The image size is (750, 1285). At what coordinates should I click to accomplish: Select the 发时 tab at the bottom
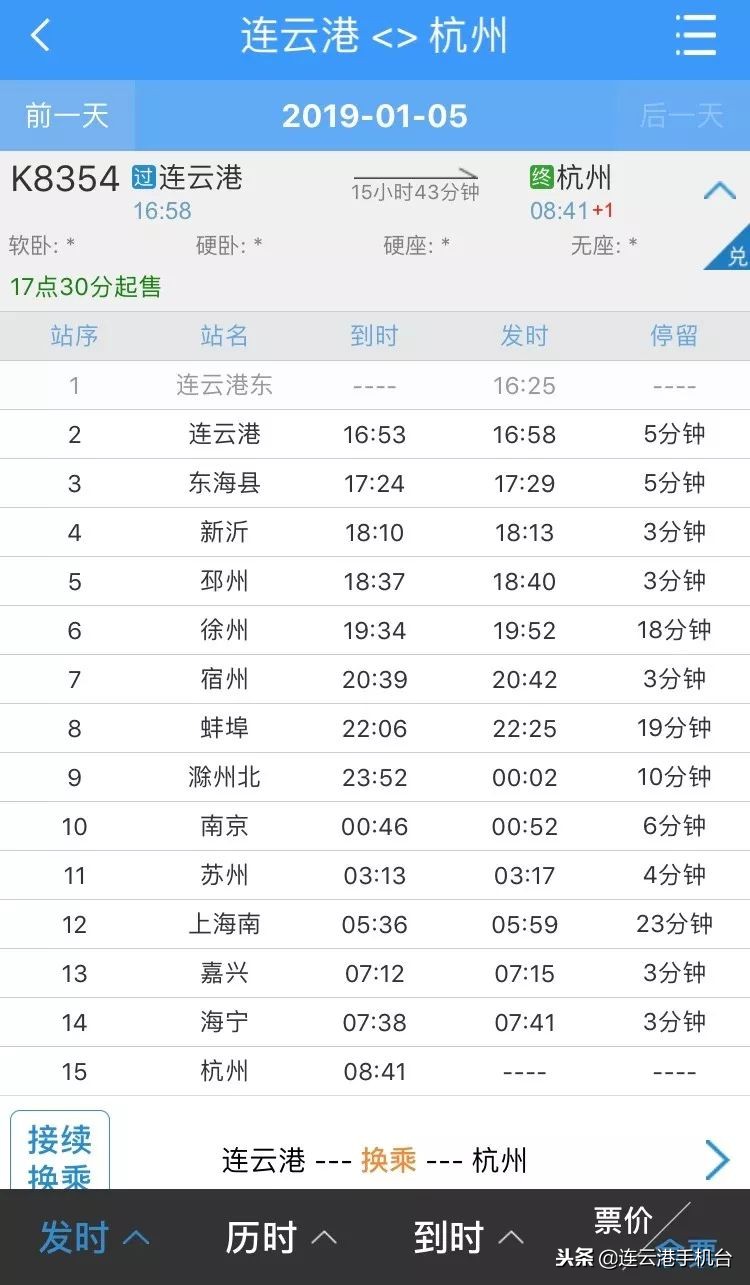tap(75, 1237)
